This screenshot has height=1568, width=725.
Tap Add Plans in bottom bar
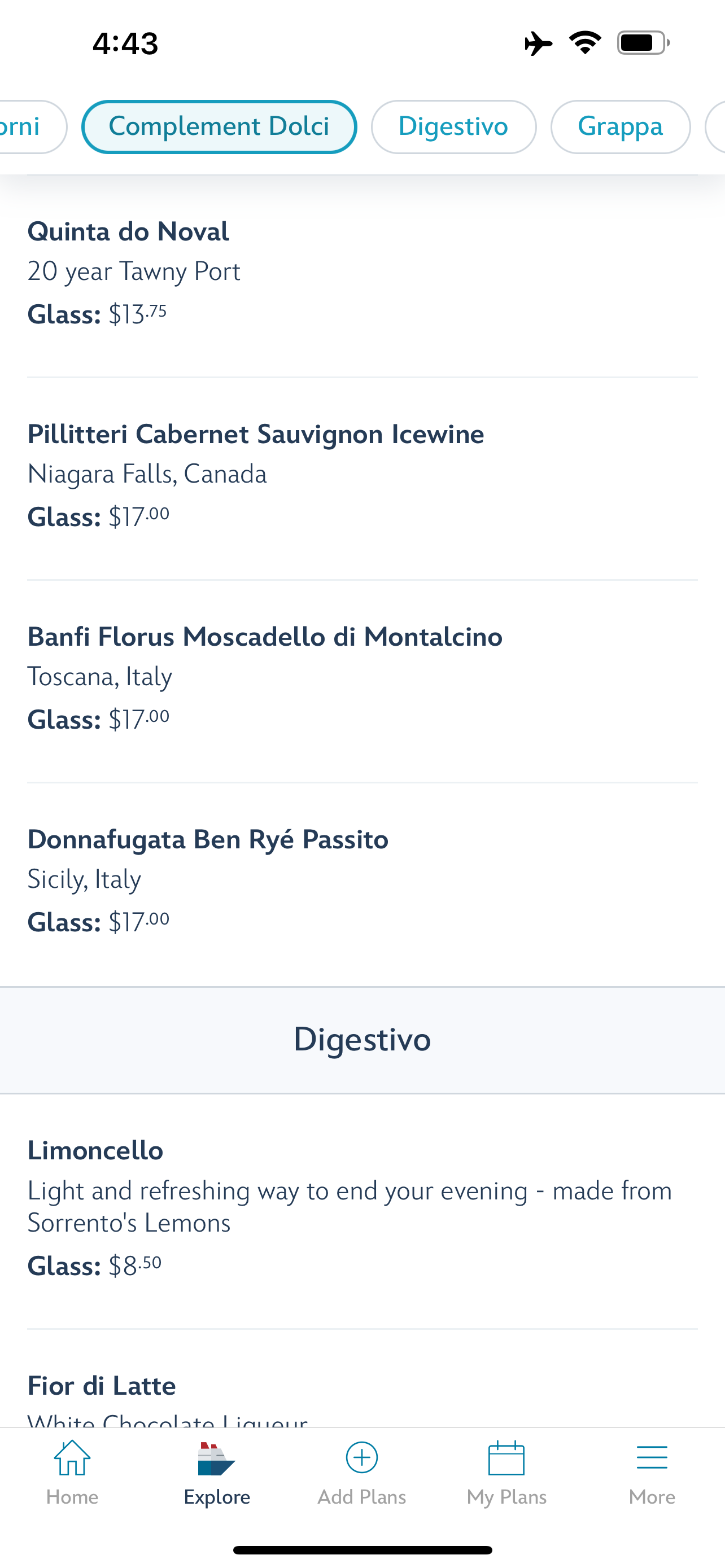click(x=361, y=1472)
